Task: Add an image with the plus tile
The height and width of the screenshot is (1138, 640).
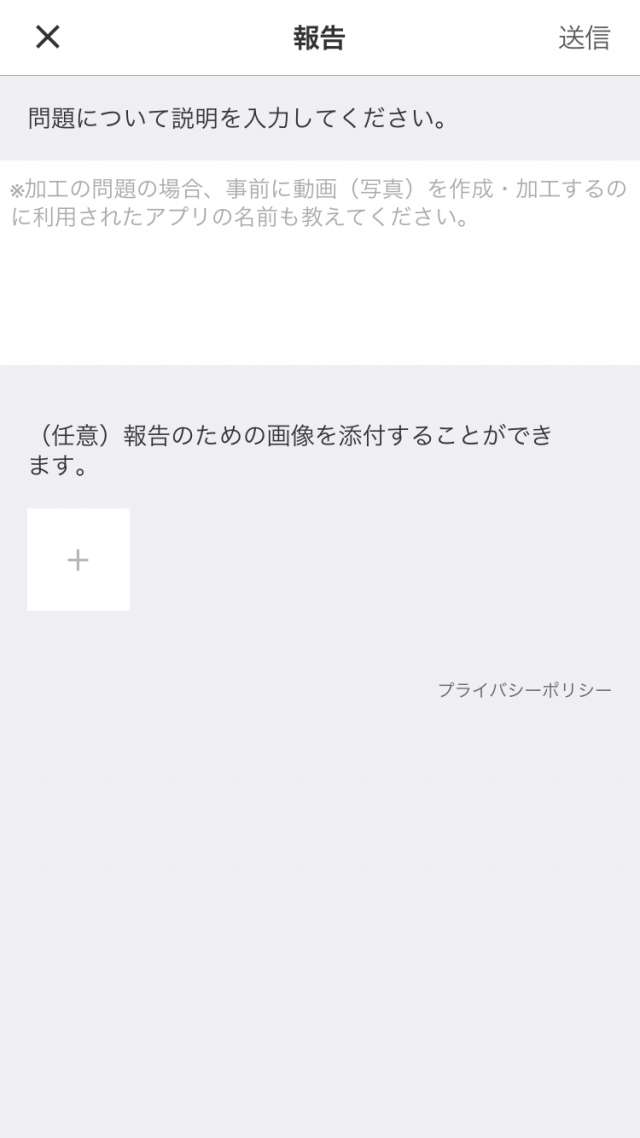Action: (x=78, y=560)
